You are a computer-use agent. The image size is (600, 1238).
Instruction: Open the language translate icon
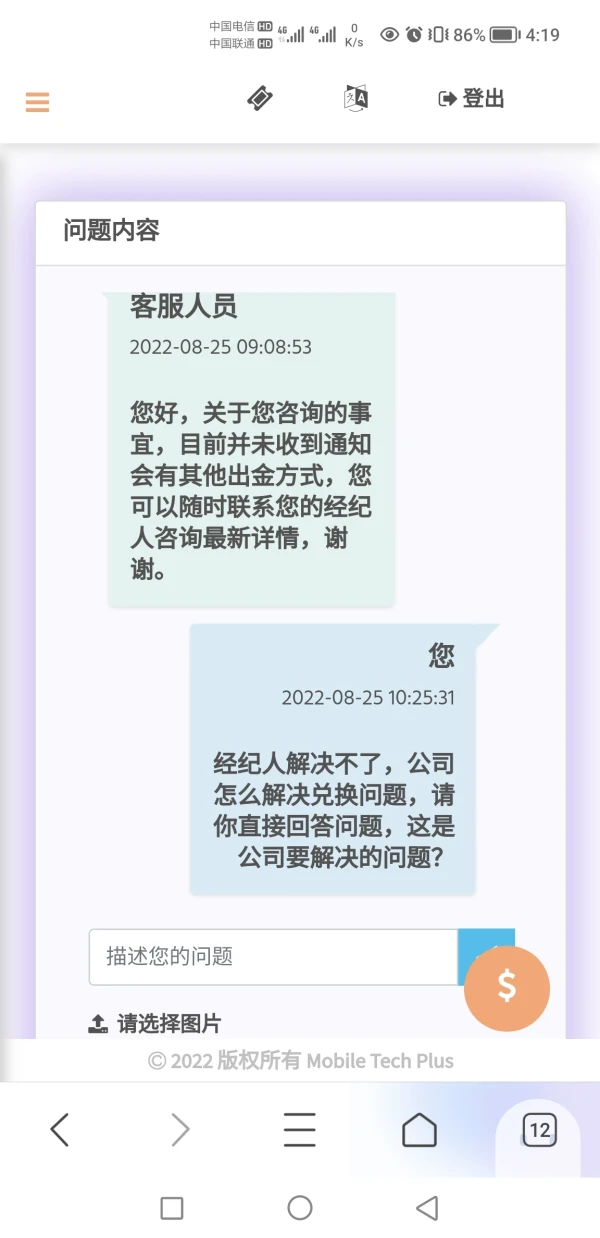(356, 98)
